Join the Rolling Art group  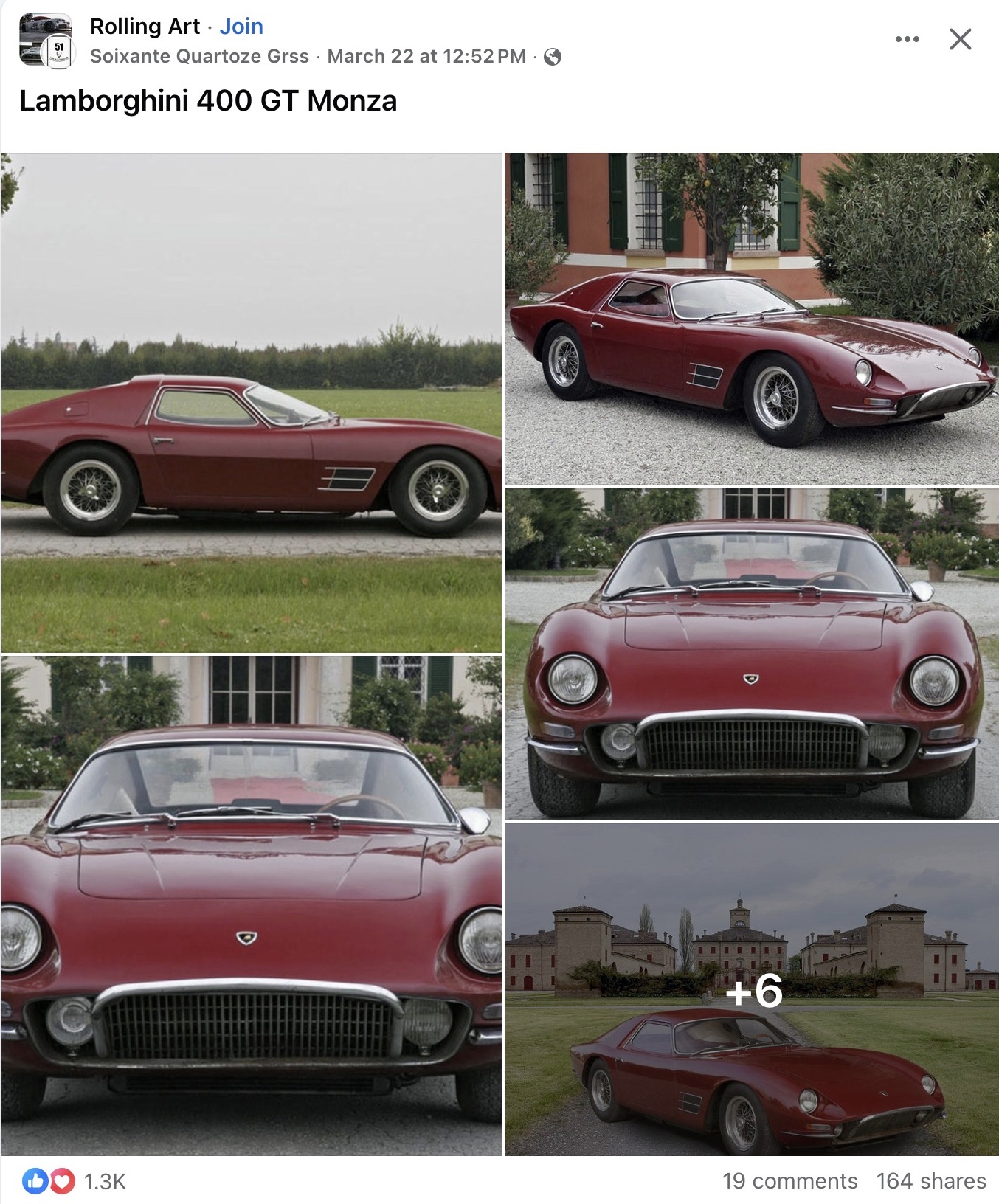click(x=241, y=27)
